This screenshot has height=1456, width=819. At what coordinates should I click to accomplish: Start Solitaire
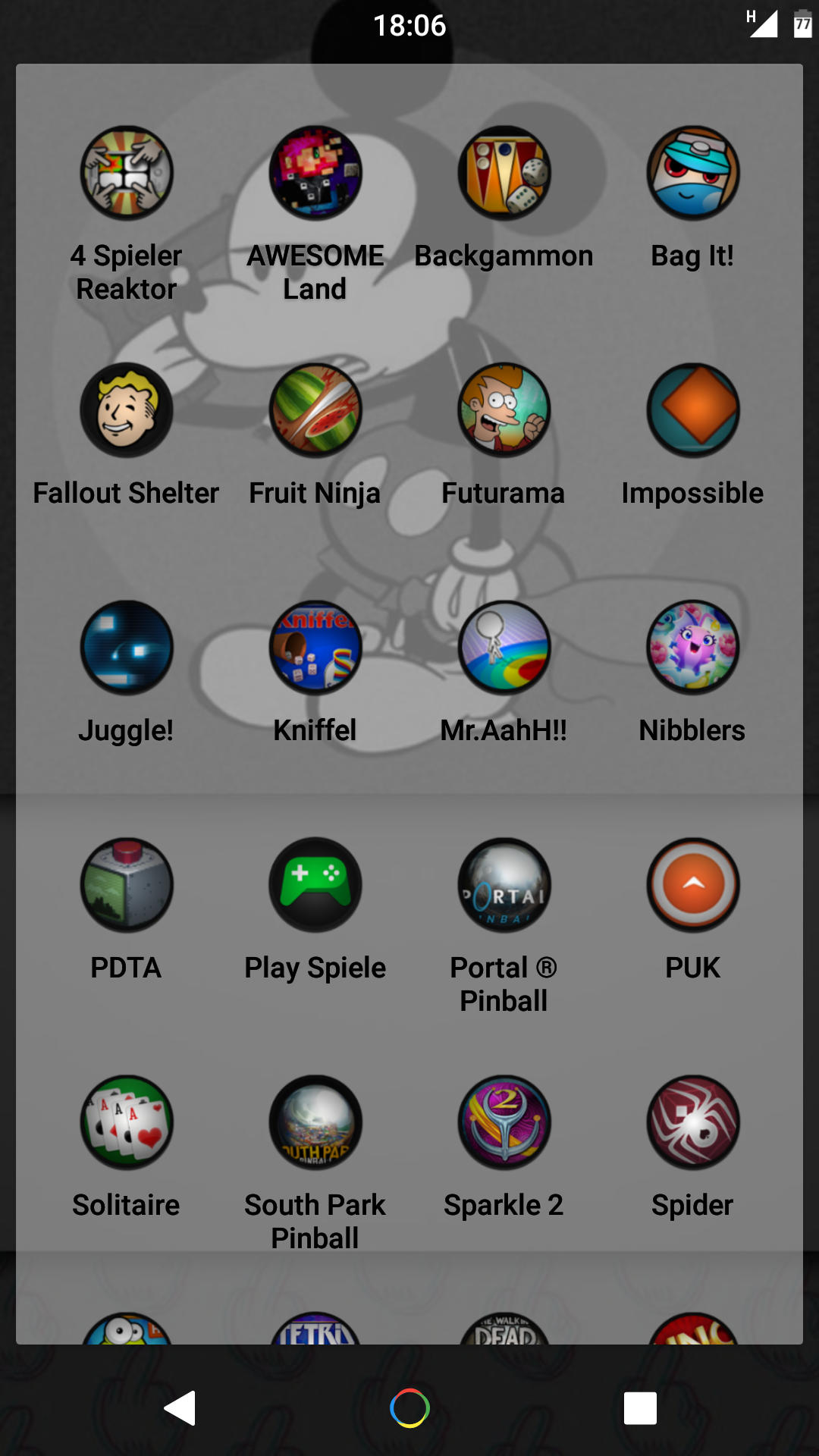click(127, 1122)
